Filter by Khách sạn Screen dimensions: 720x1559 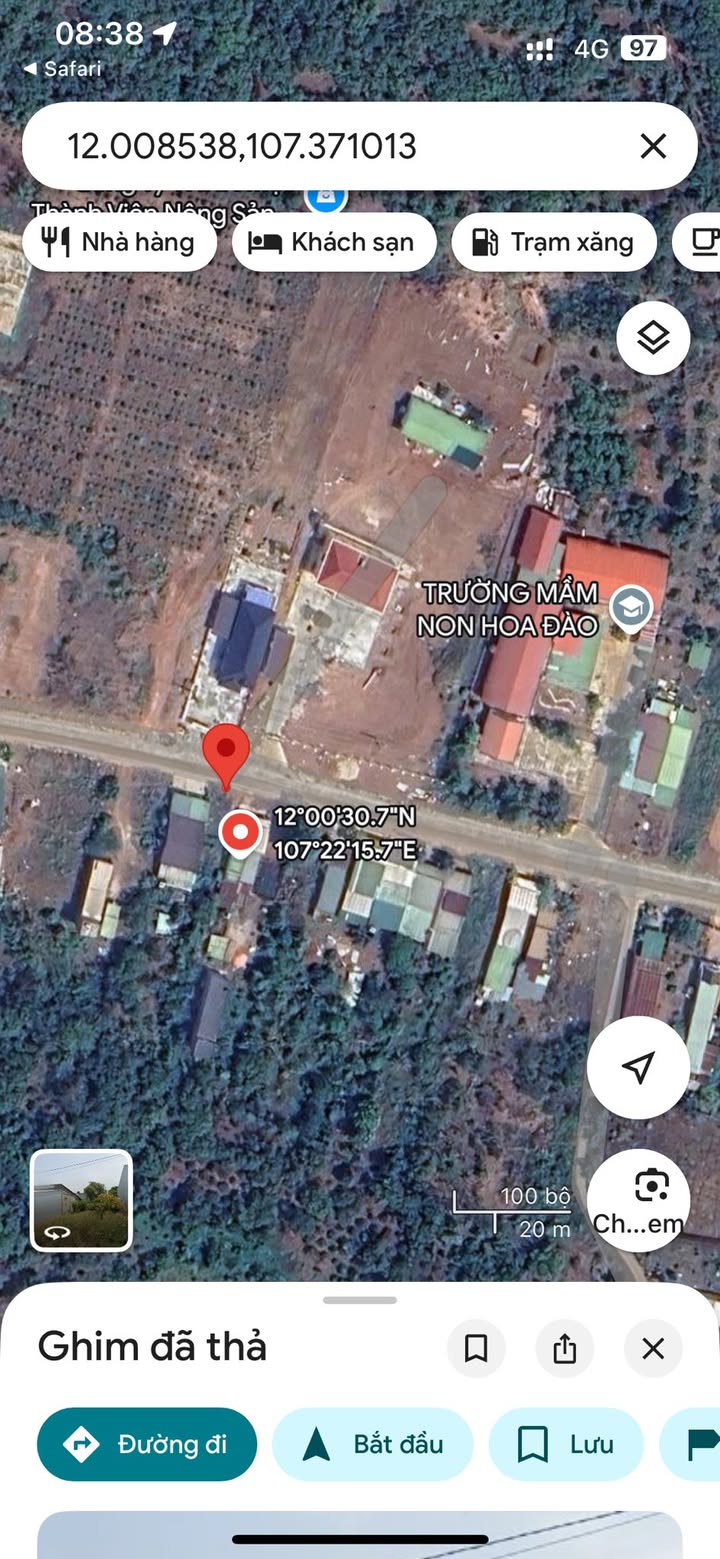click(x=334, y=242)
